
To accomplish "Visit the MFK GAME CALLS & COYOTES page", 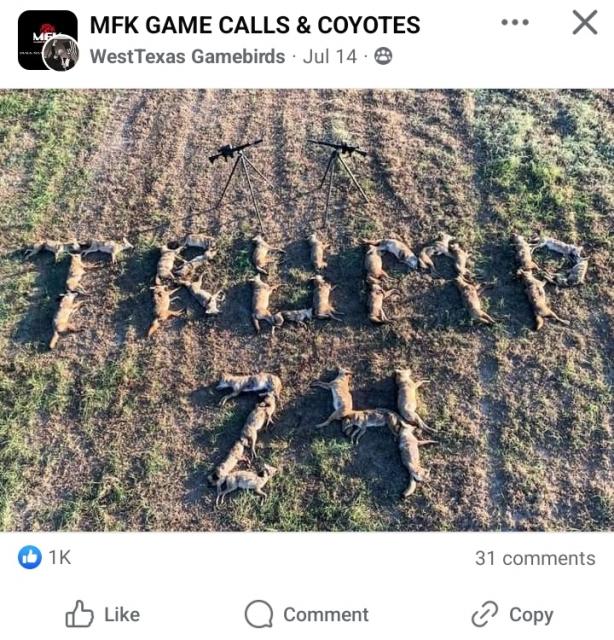I will (x=254, y=25).
